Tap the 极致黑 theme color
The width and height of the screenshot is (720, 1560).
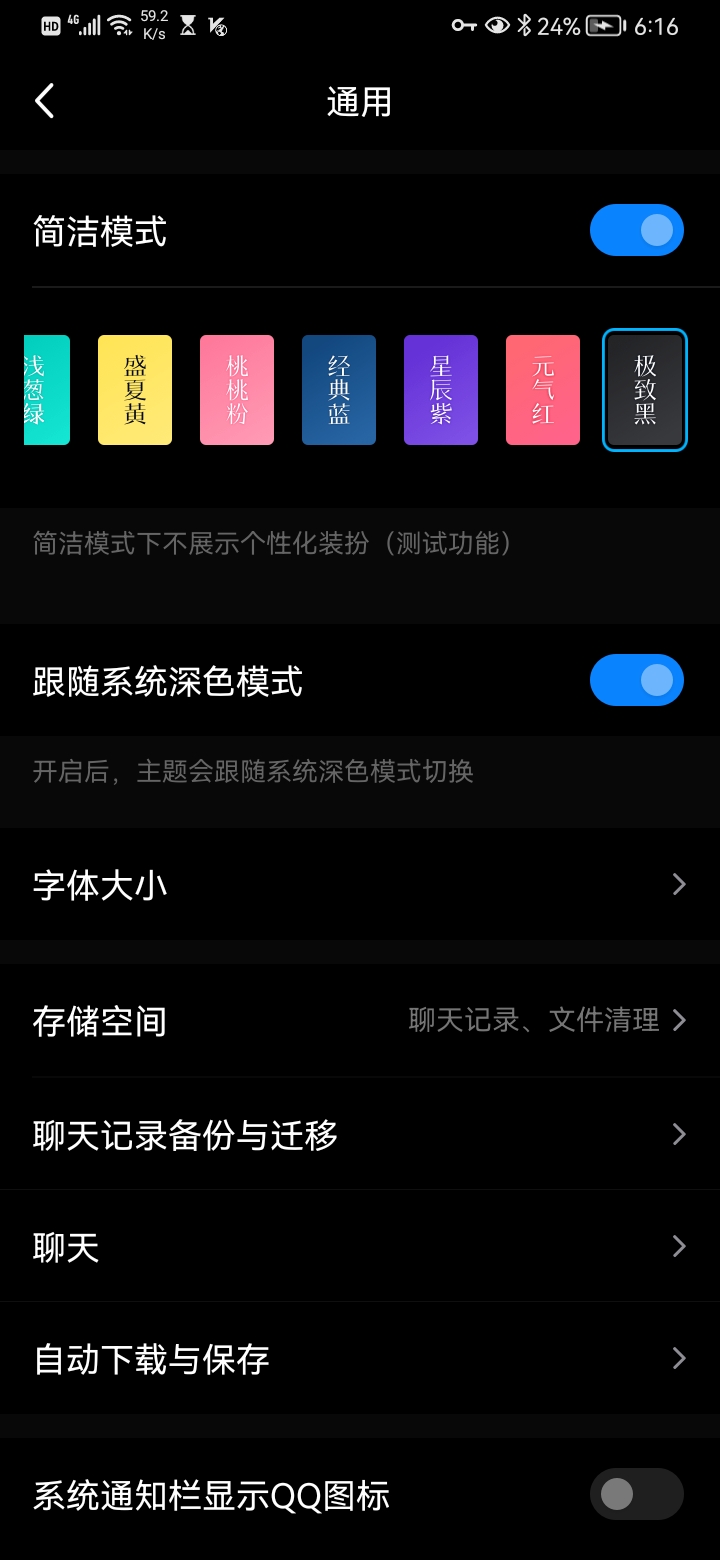click(x=645, y=390)
